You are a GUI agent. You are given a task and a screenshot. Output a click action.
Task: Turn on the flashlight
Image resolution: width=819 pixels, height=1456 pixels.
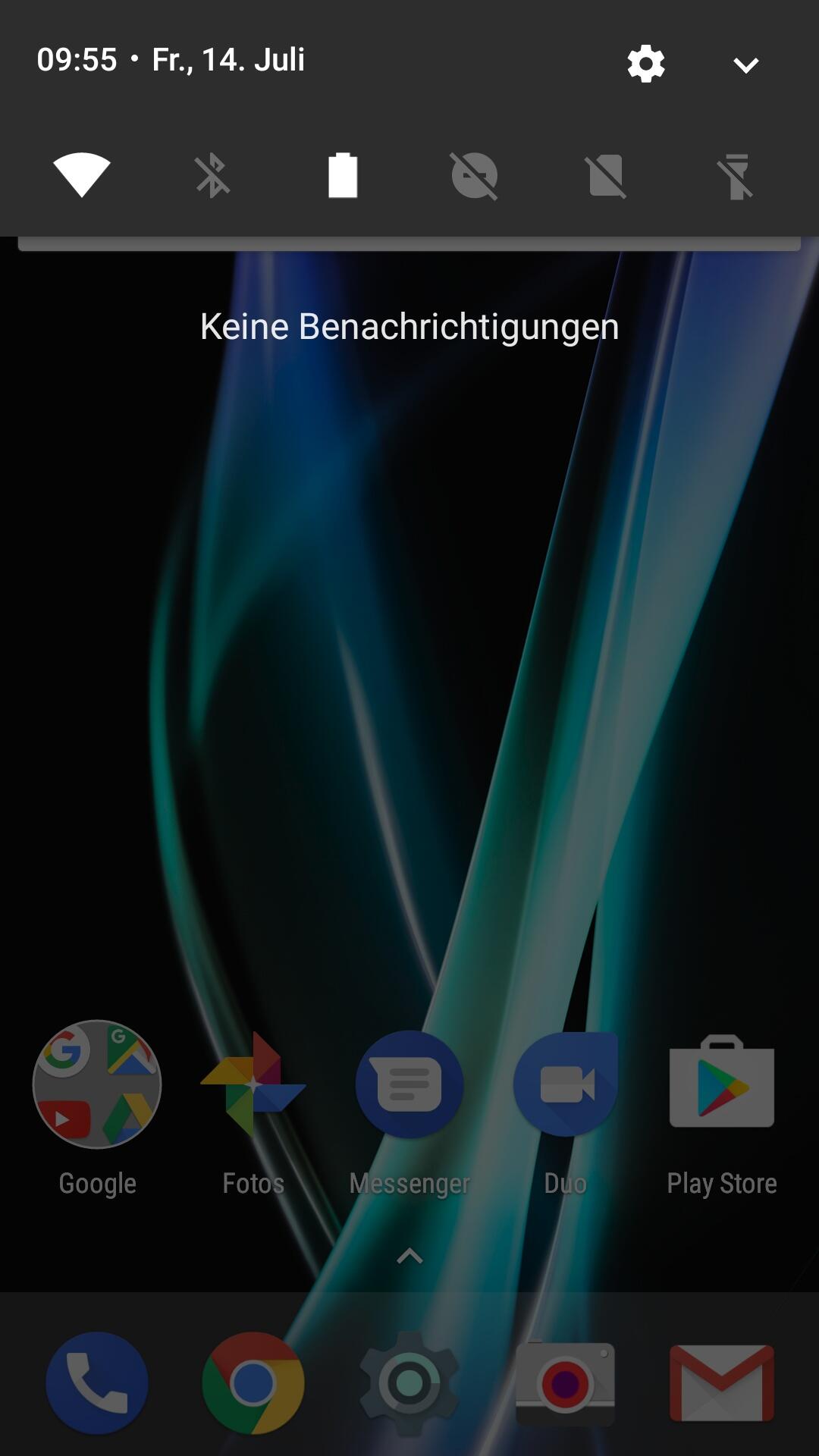coord(736,175)
